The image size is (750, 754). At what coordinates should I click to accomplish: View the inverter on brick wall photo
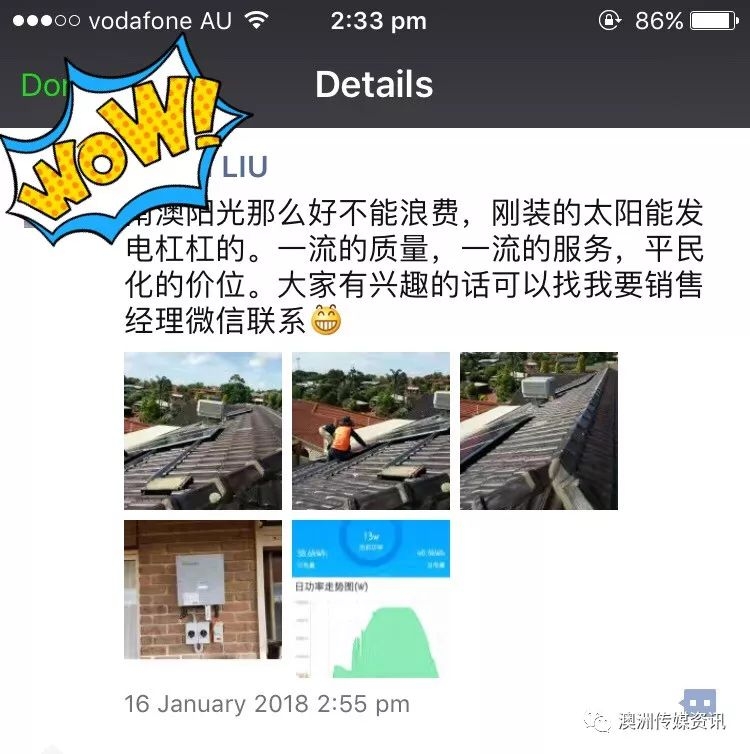click(x=203, y=589)
